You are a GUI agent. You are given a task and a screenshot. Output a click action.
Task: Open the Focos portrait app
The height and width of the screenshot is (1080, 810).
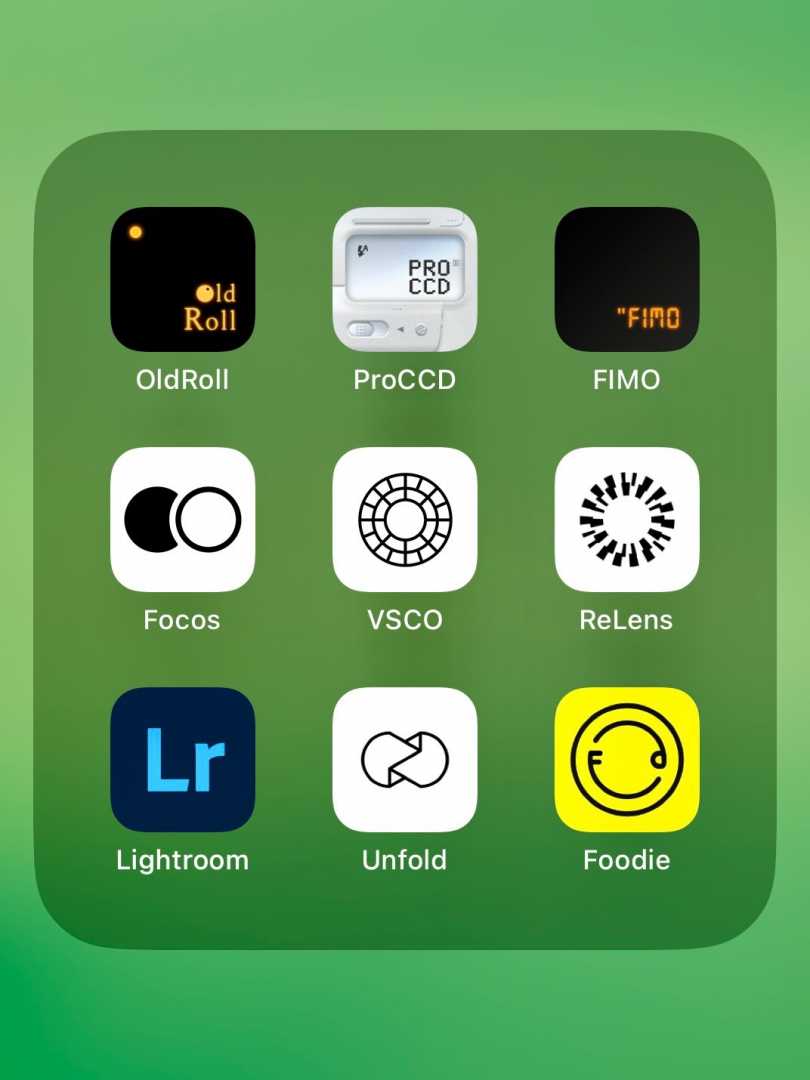(182, 519)
